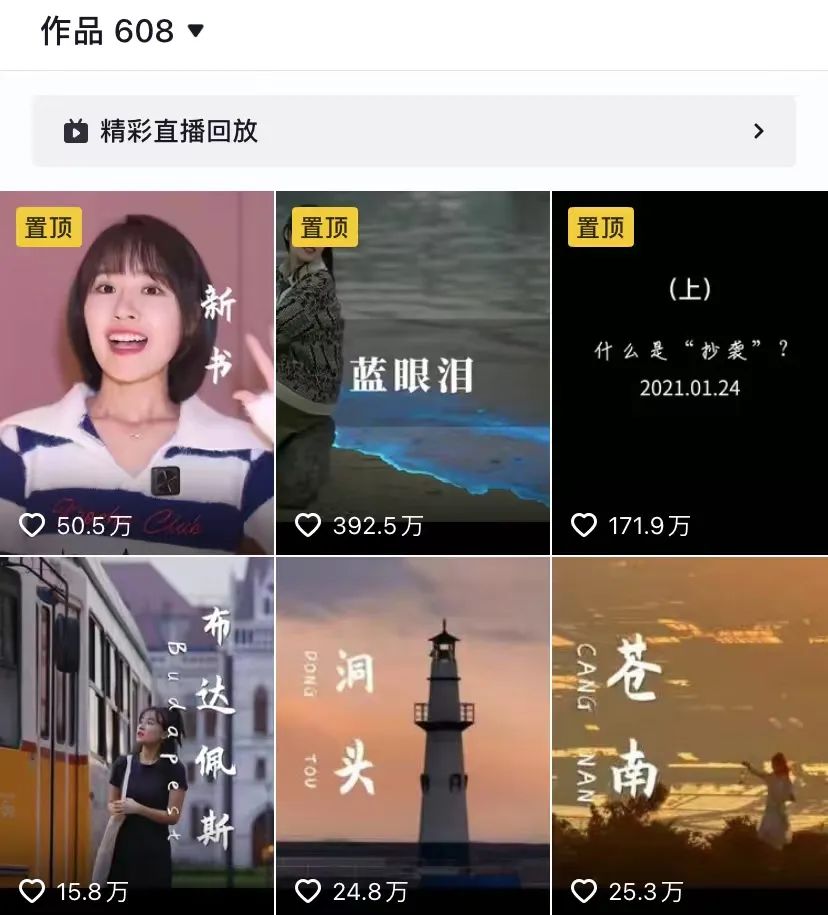Click the 置顶 badge on the 什么是抄袭 video

(x=600, y=227)
